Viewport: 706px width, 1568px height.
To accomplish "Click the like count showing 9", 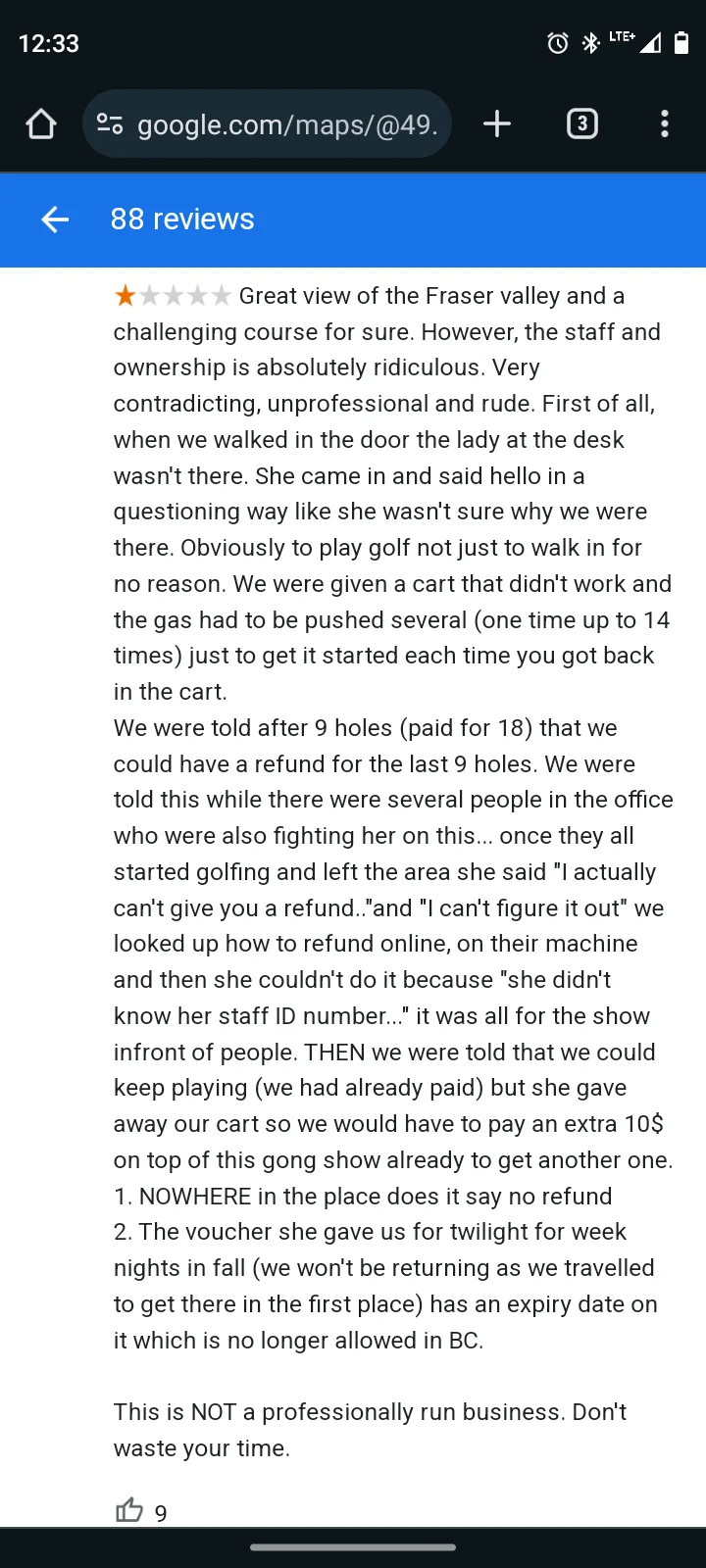I will coord(161,1512).
